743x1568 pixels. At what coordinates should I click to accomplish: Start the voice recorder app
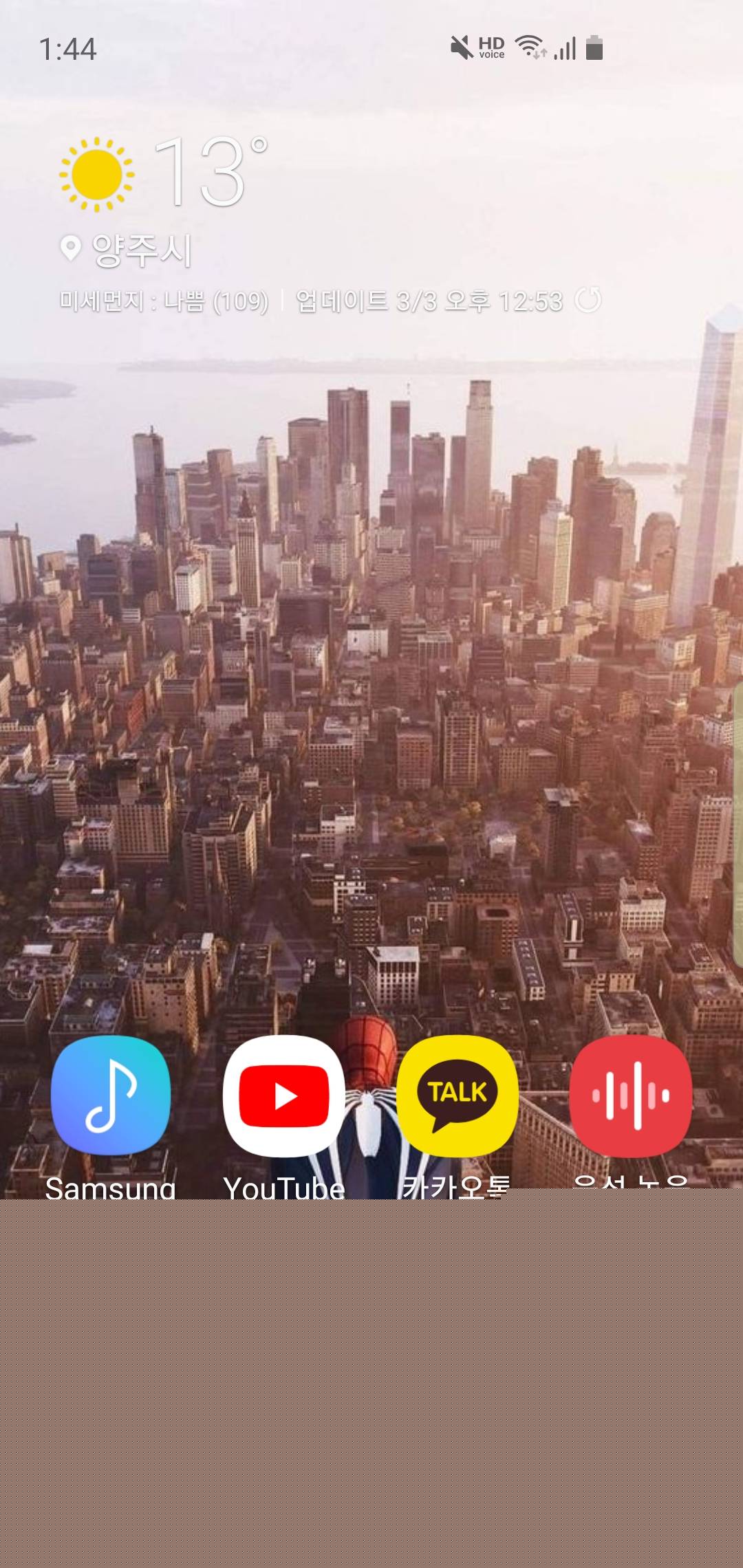click(x=631, y=1095)
